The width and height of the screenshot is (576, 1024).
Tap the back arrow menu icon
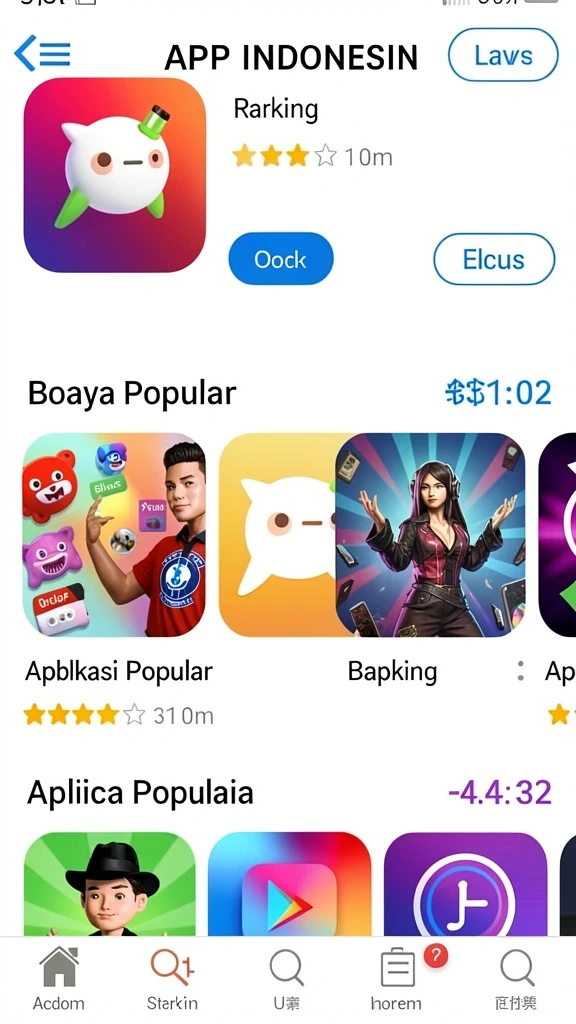click(x=42, y=54)
